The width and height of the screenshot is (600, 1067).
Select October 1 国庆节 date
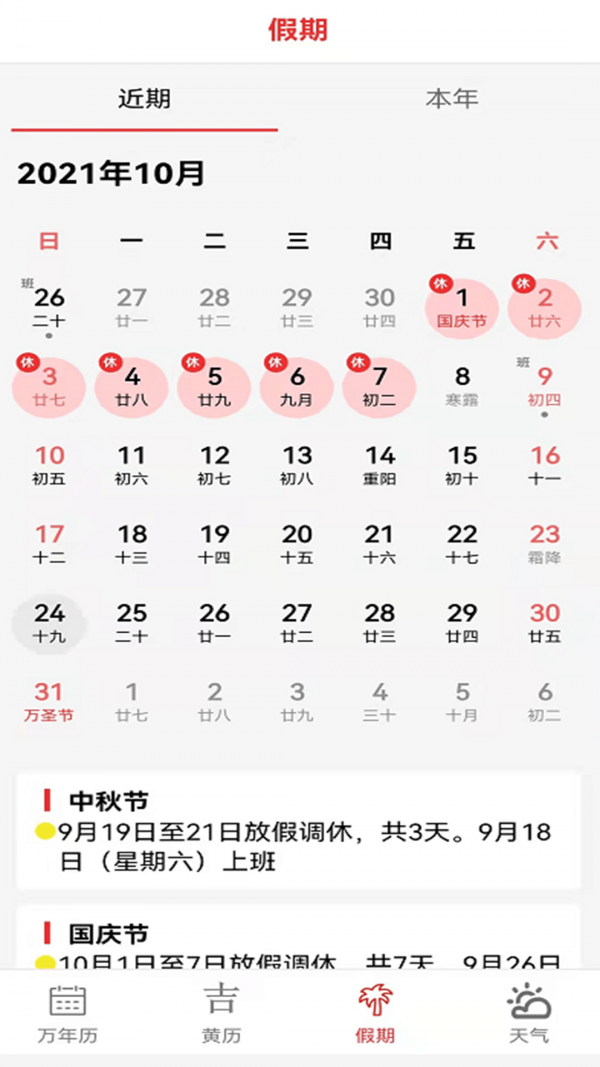[x=462, y=307]
